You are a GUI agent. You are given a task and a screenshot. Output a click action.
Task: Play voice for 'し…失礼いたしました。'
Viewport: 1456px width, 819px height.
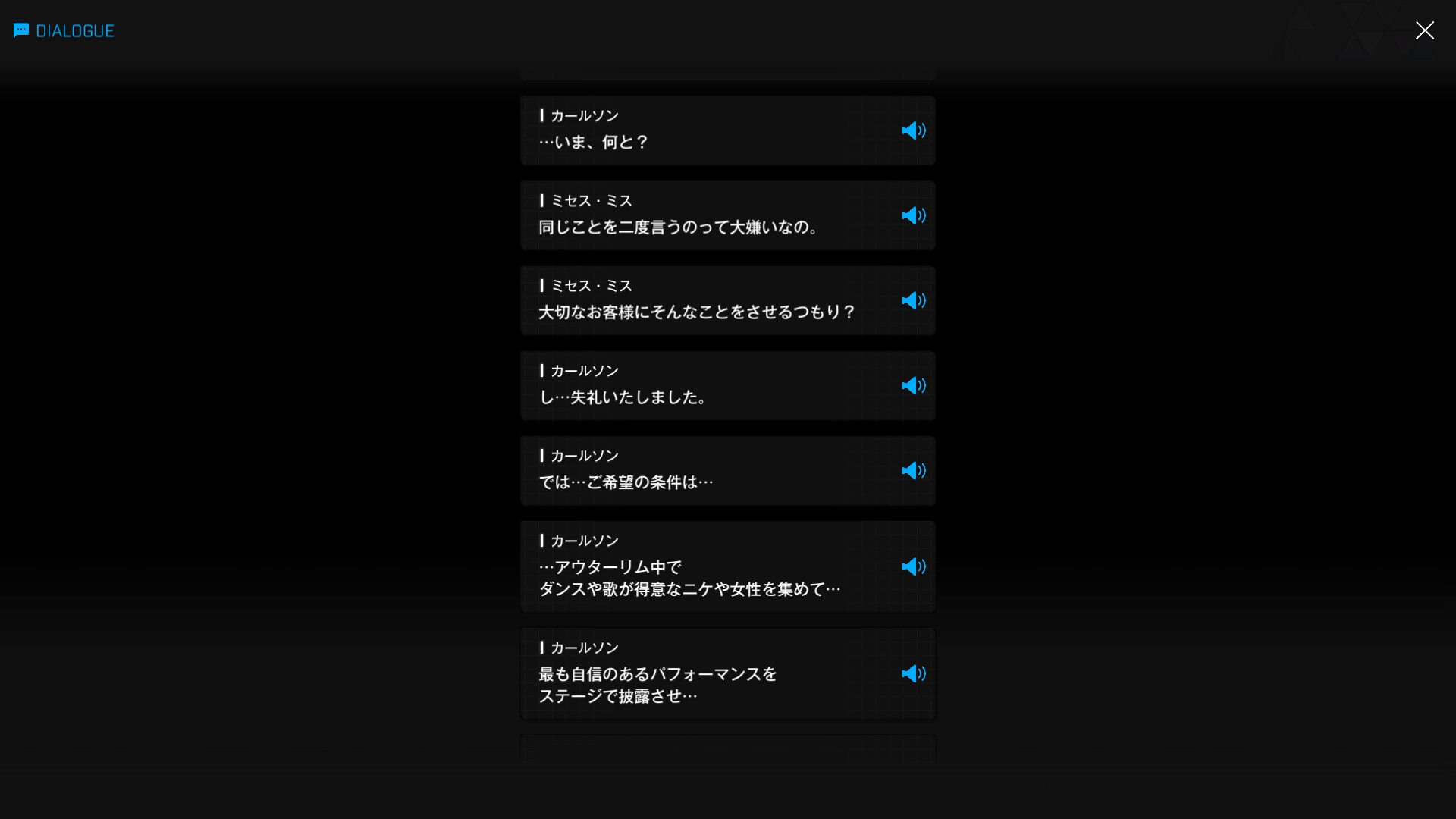coord(913,385)
